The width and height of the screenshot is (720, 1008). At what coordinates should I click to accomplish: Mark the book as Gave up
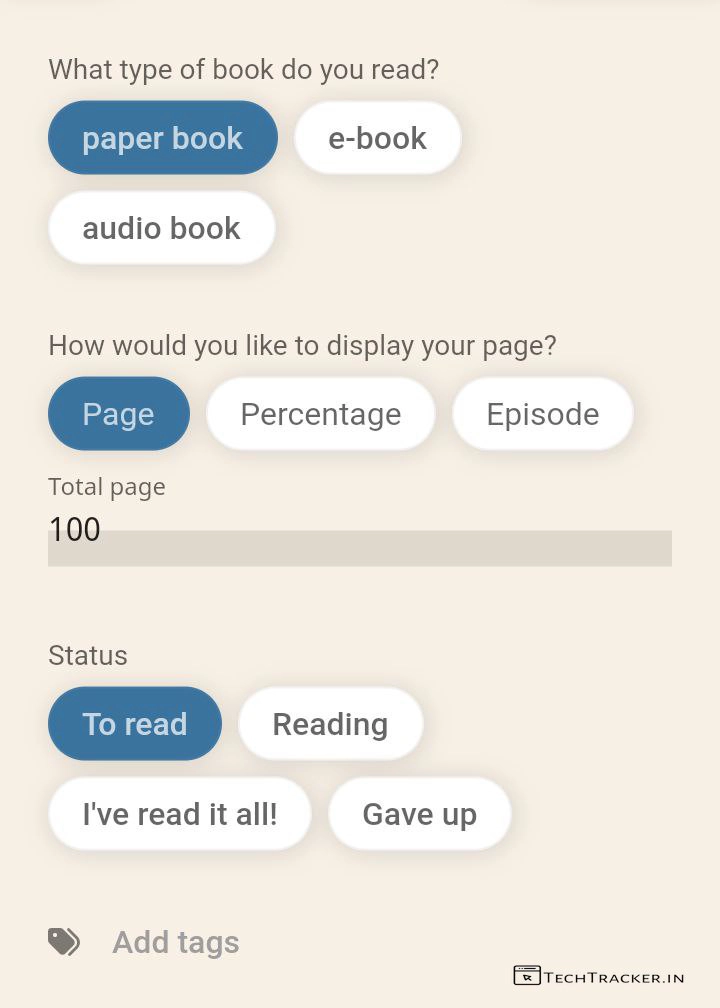(419, 814)
